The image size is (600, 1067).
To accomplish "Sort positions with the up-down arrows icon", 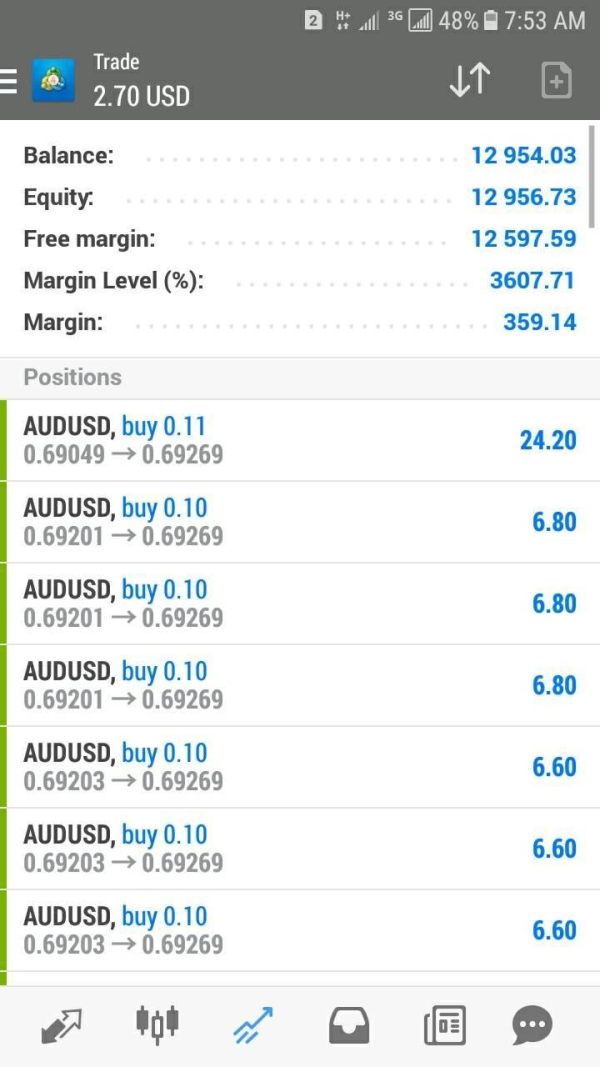I will [469, 80].
